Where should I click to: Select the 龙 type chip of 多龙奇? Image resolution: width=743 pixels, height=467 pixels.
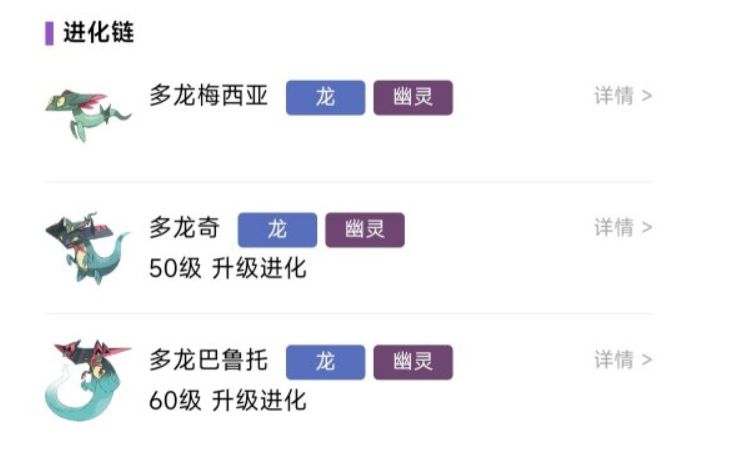coord(277,230)
